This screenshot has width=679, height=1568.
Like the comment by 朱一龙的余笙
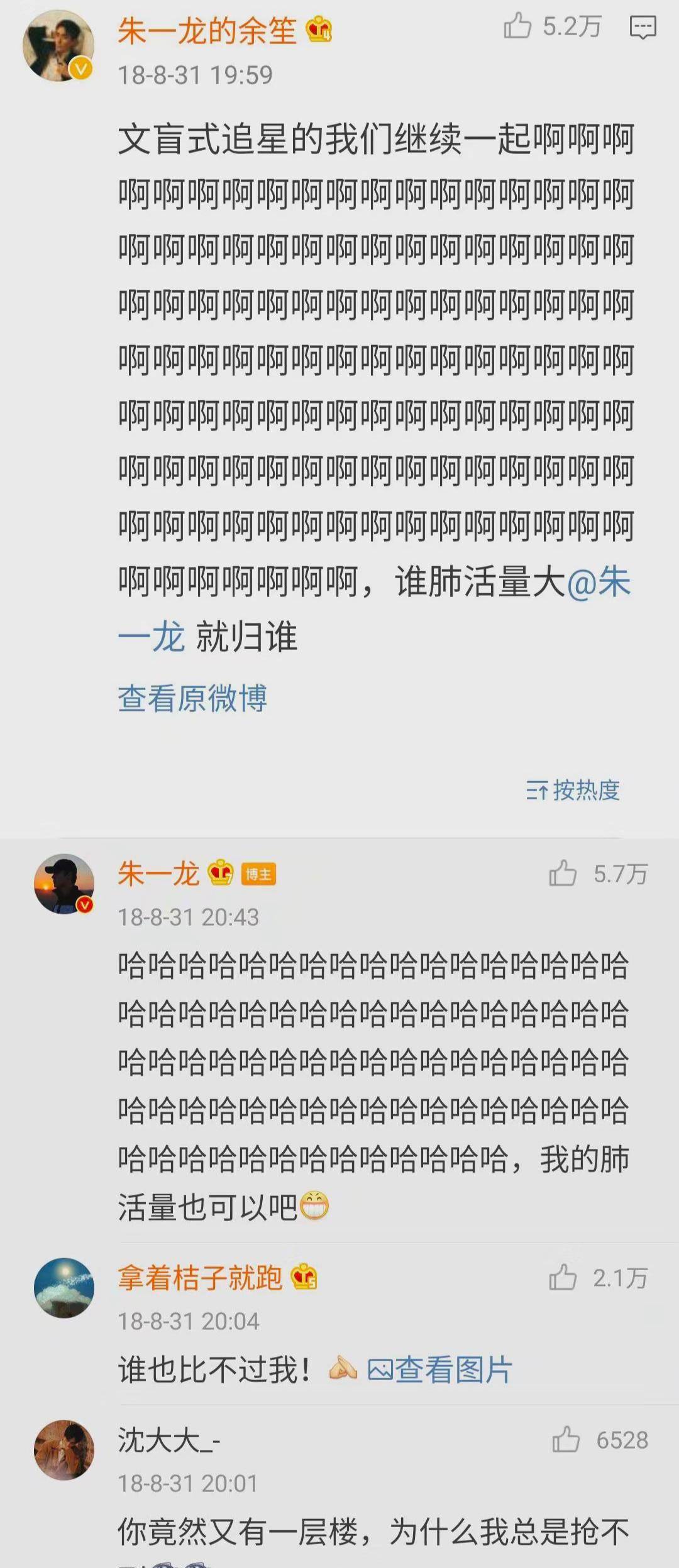pos(517,26)
